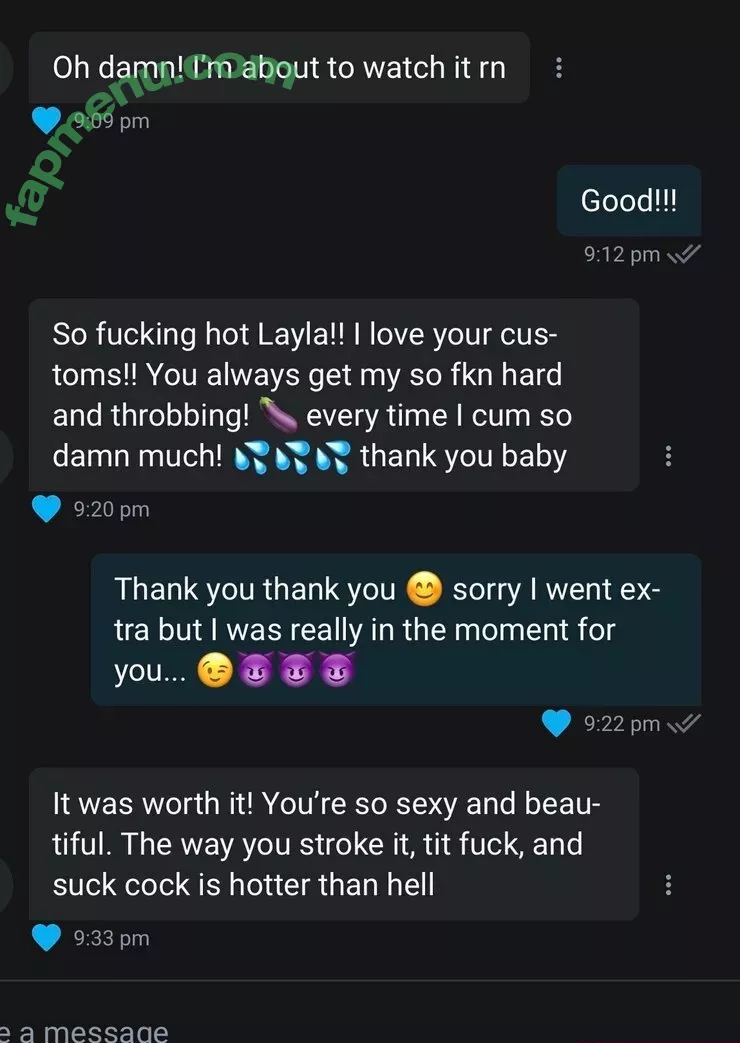Open the overflow menu for the 9:33 pm message
This screenshot has height=1043, width=740.
(668, 885)
